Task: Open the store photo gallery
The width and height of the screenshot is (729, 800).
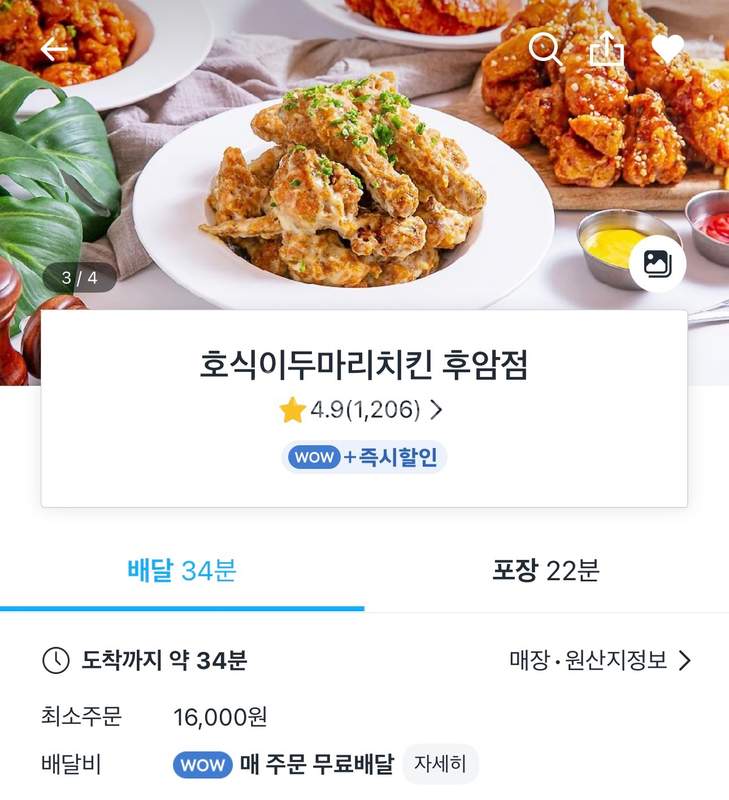Action: (657, 264)
